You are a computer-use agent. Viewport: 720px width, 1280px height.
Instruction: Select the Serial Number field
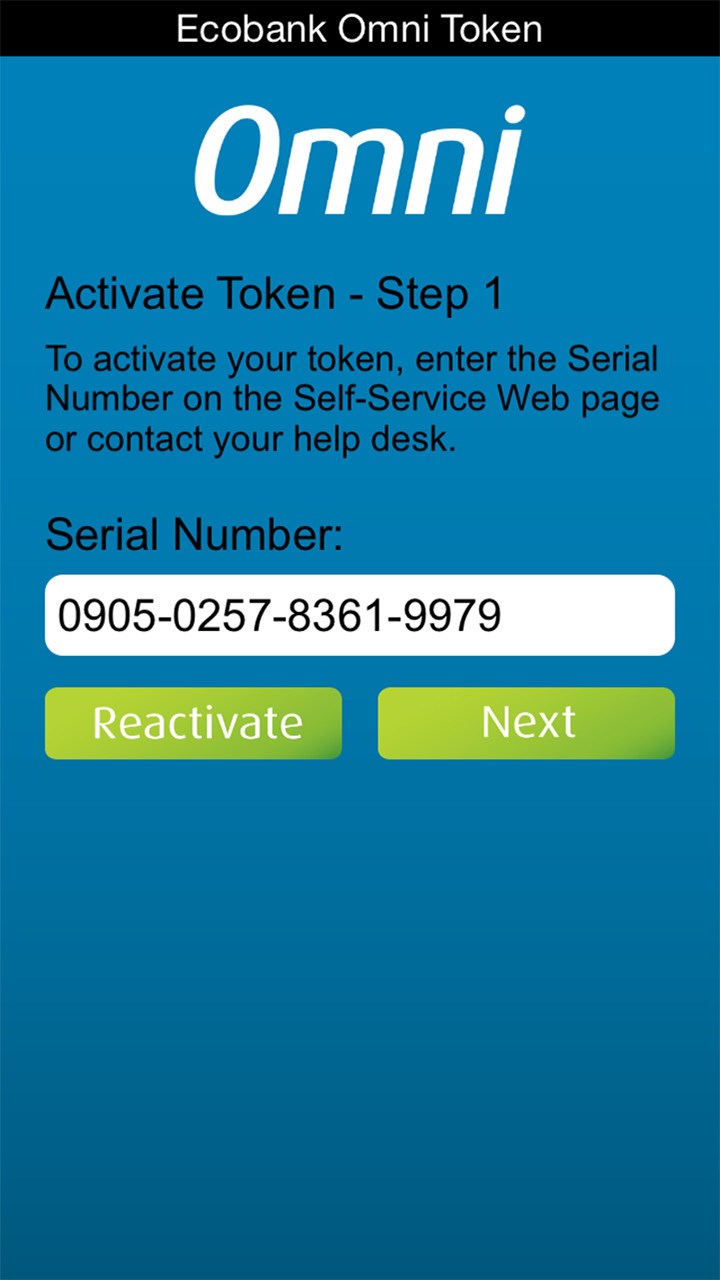[359, 615]
